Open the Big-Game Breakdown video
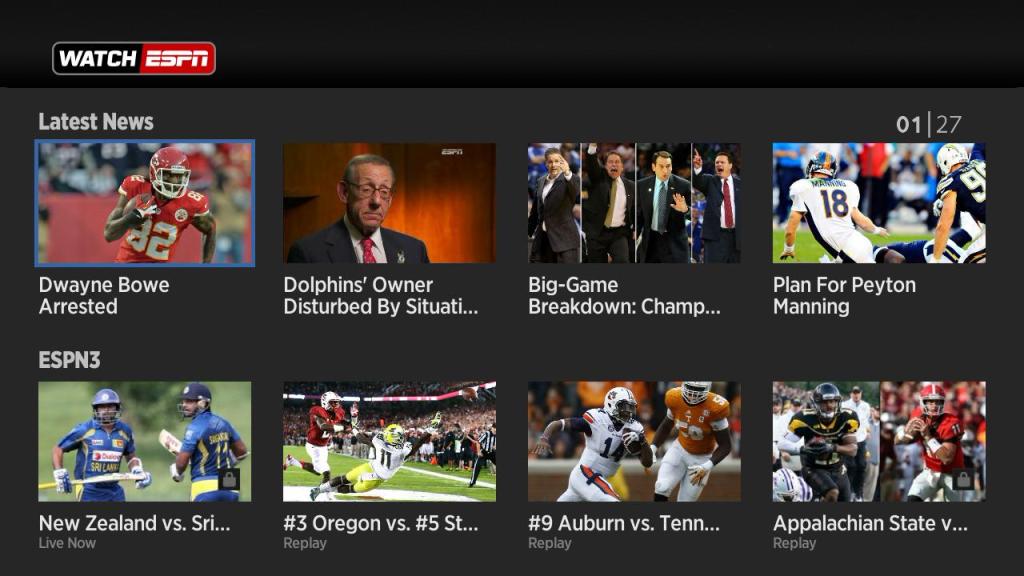 634,203
